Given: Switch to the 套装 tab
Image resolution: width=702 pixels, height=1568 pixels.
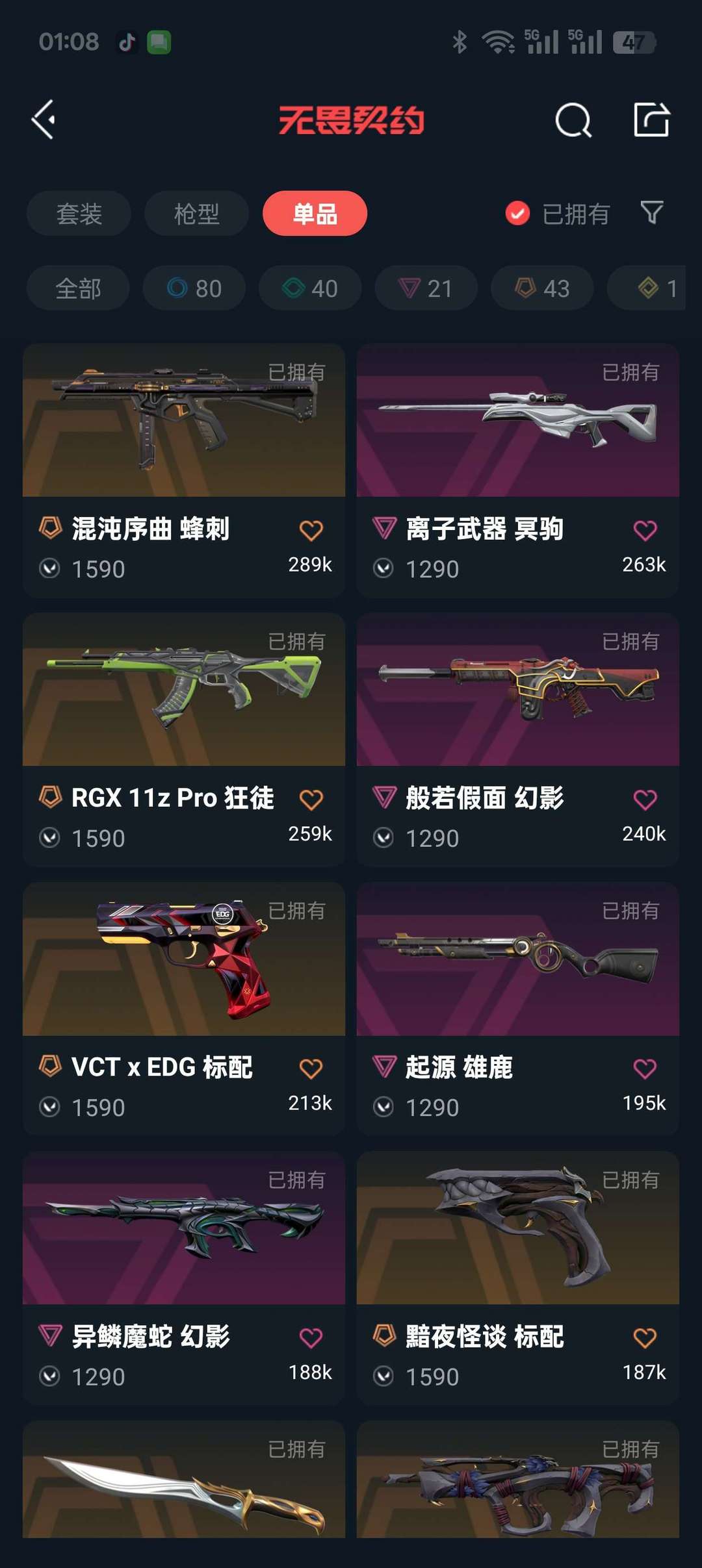Looking at the screenshot, I should pos(79,214).
